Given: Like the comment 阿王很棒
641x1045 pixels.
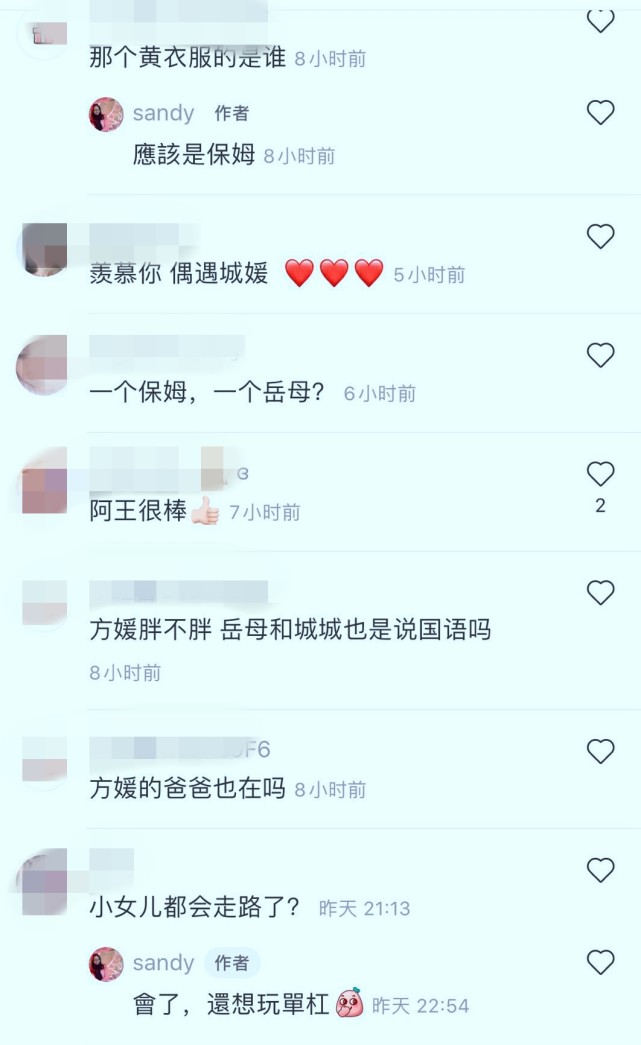Looking at the screenshot, I should pos(600,474).
